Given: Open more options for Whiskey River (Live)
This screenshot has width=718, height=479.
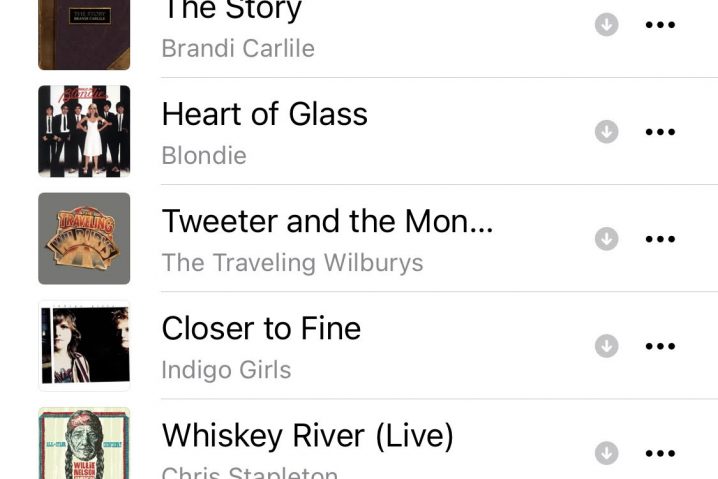Looking at the screenshot, I should point(660,452).
